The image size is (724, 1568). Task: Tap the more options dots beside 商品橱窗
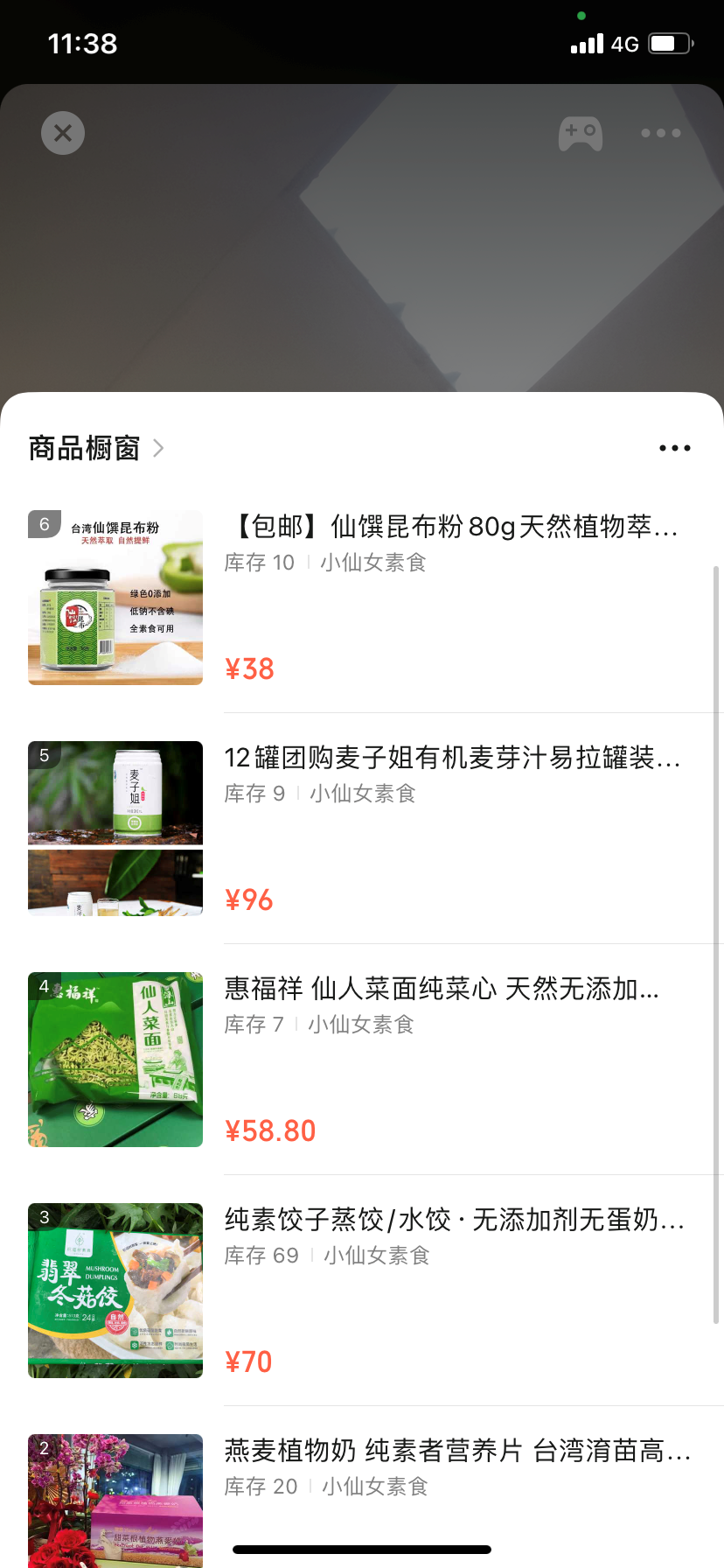[674, 448]
